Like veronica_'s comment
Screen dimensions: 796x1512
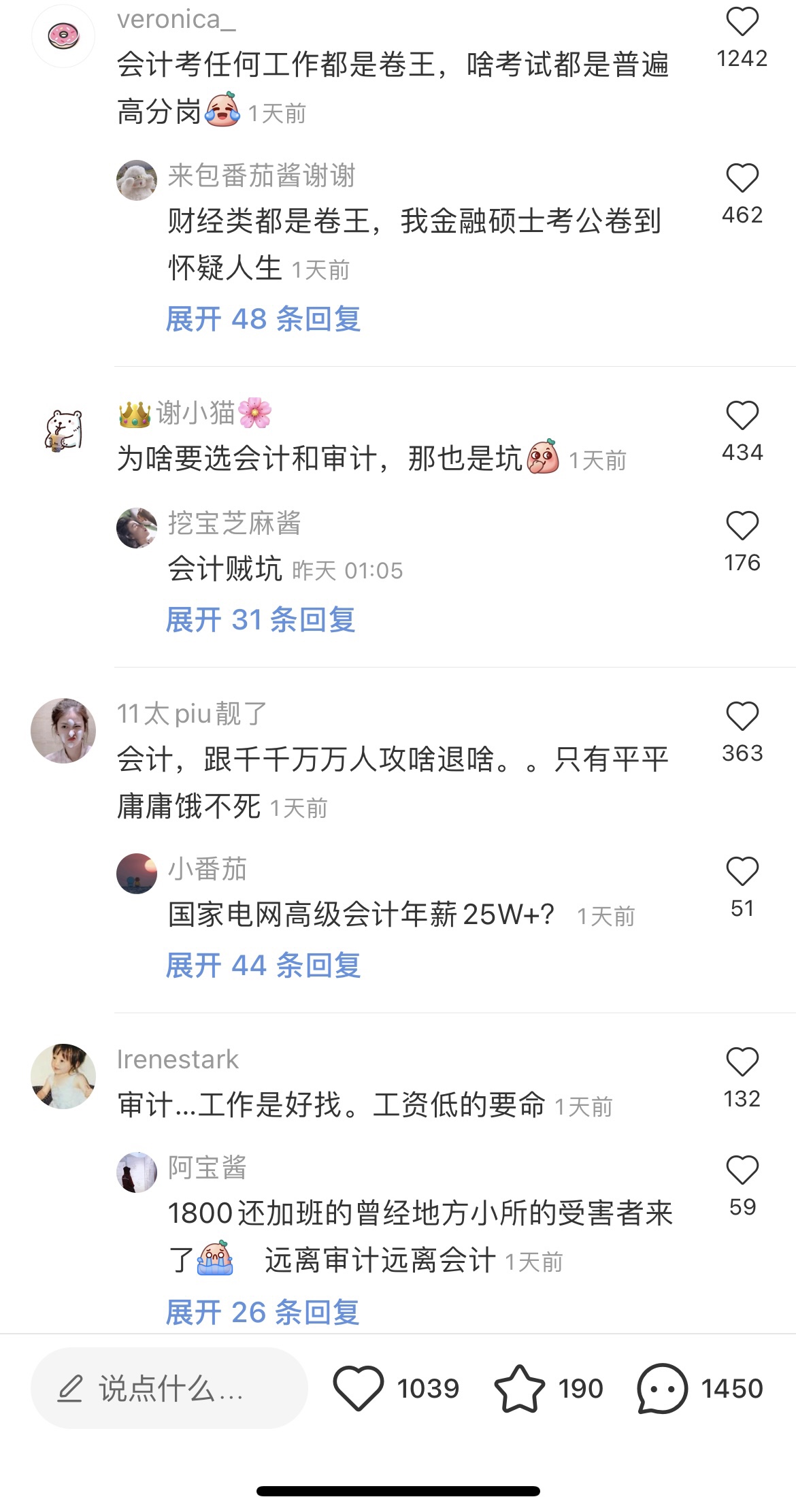[742, 22]
